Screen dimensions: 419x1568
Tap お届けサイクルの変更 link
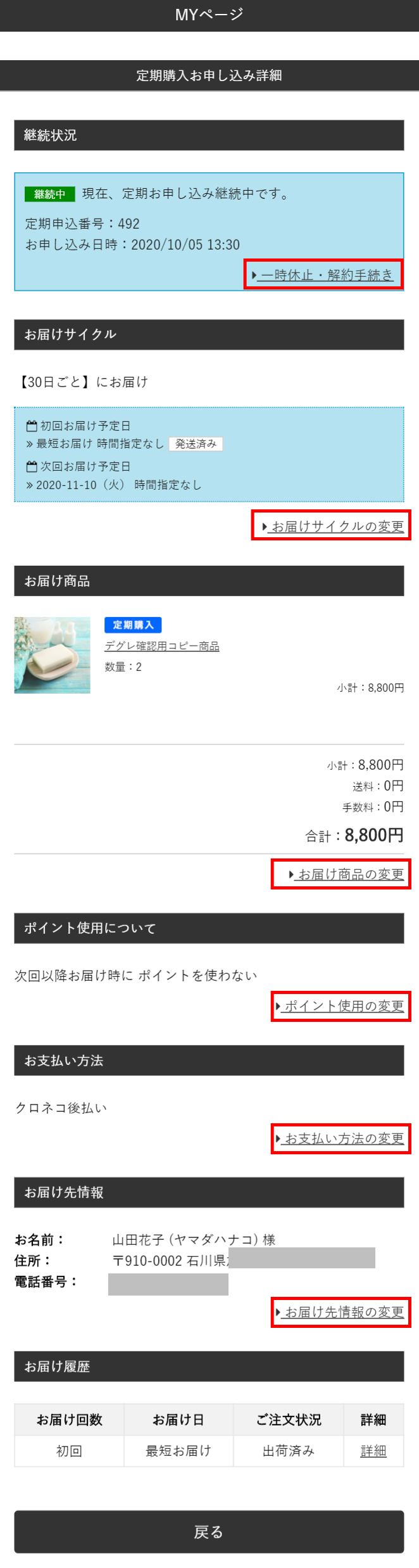(336, 526)
